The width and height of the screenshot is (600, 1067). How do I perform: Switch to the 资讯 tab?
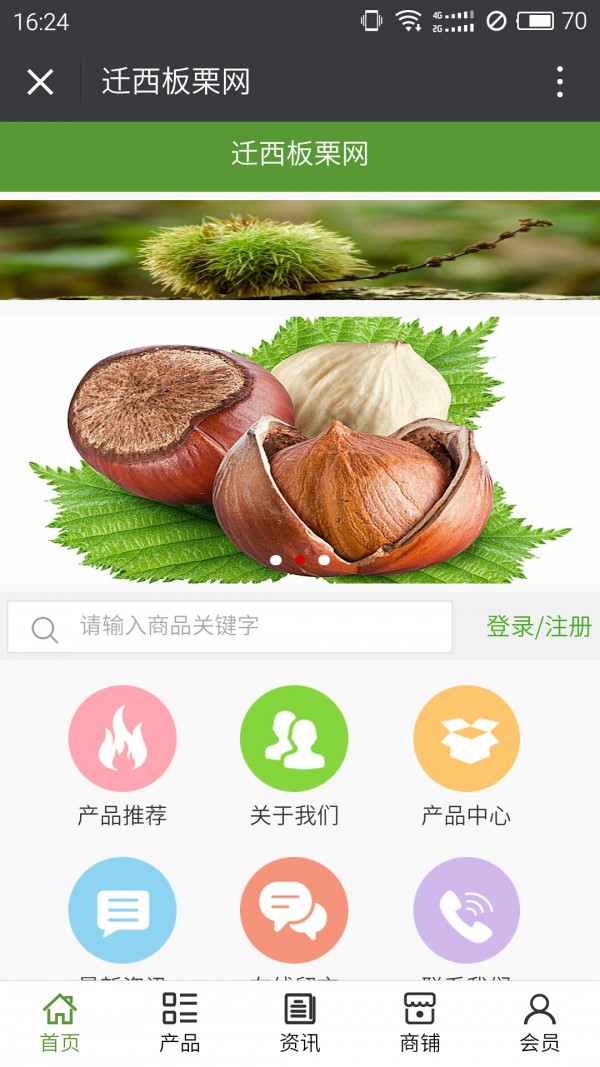point(300,1023)
